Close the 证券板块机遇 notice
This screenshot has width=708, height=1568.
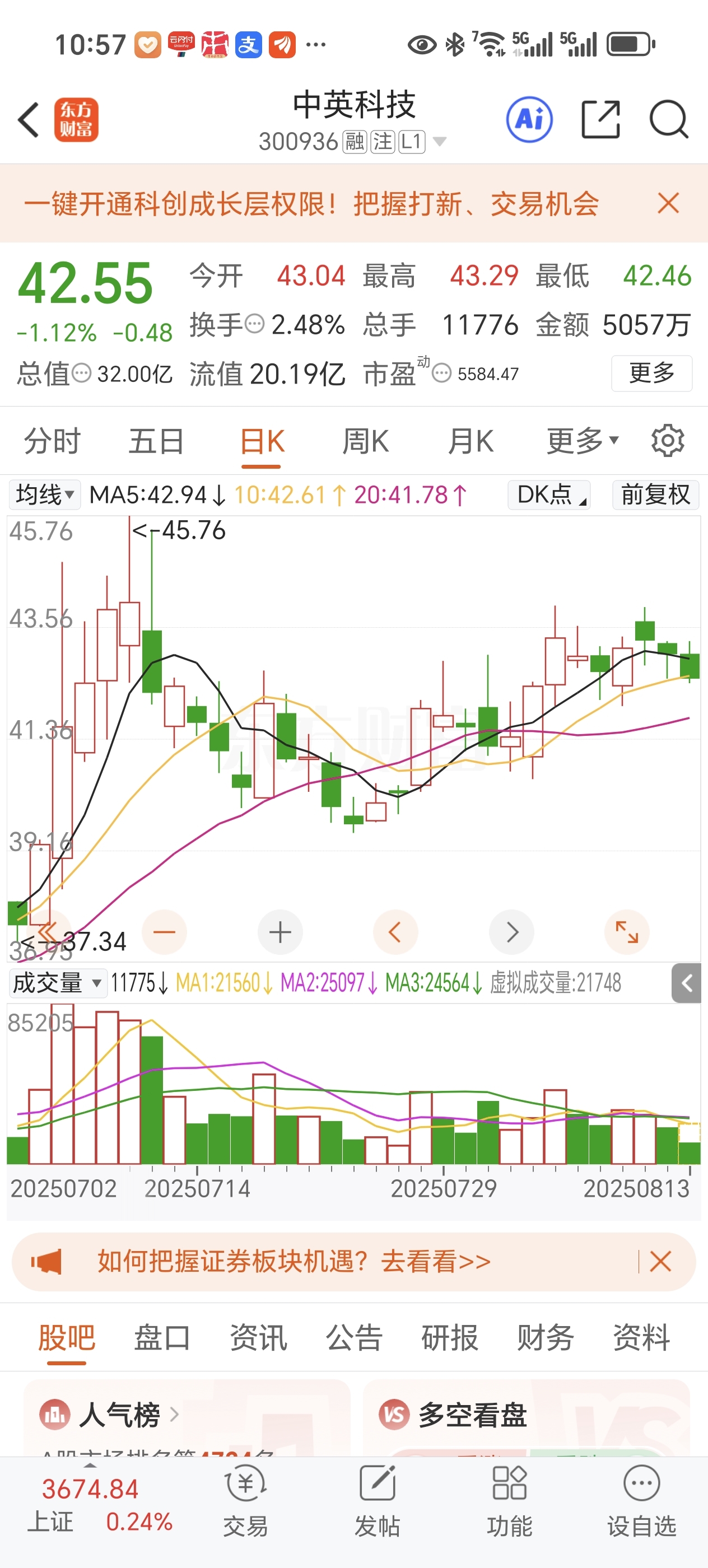660,1262
